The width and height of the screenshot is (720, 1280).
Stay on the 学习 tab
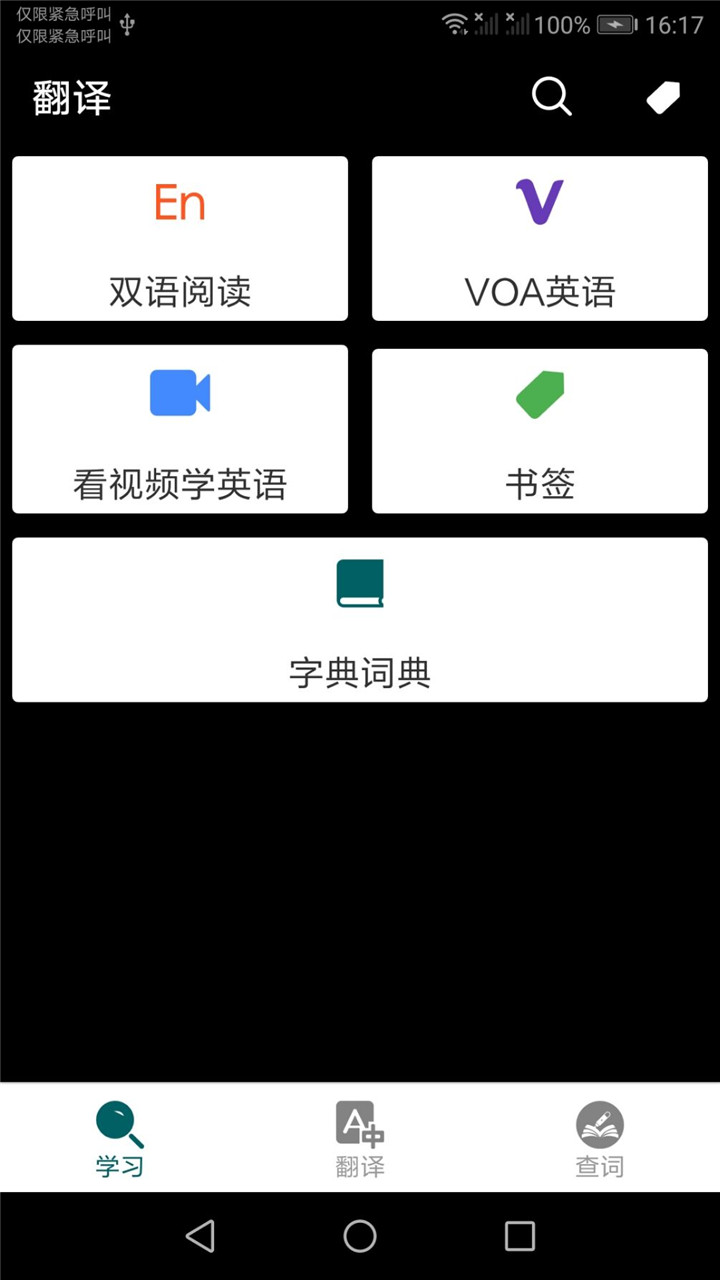[119, 1138]
